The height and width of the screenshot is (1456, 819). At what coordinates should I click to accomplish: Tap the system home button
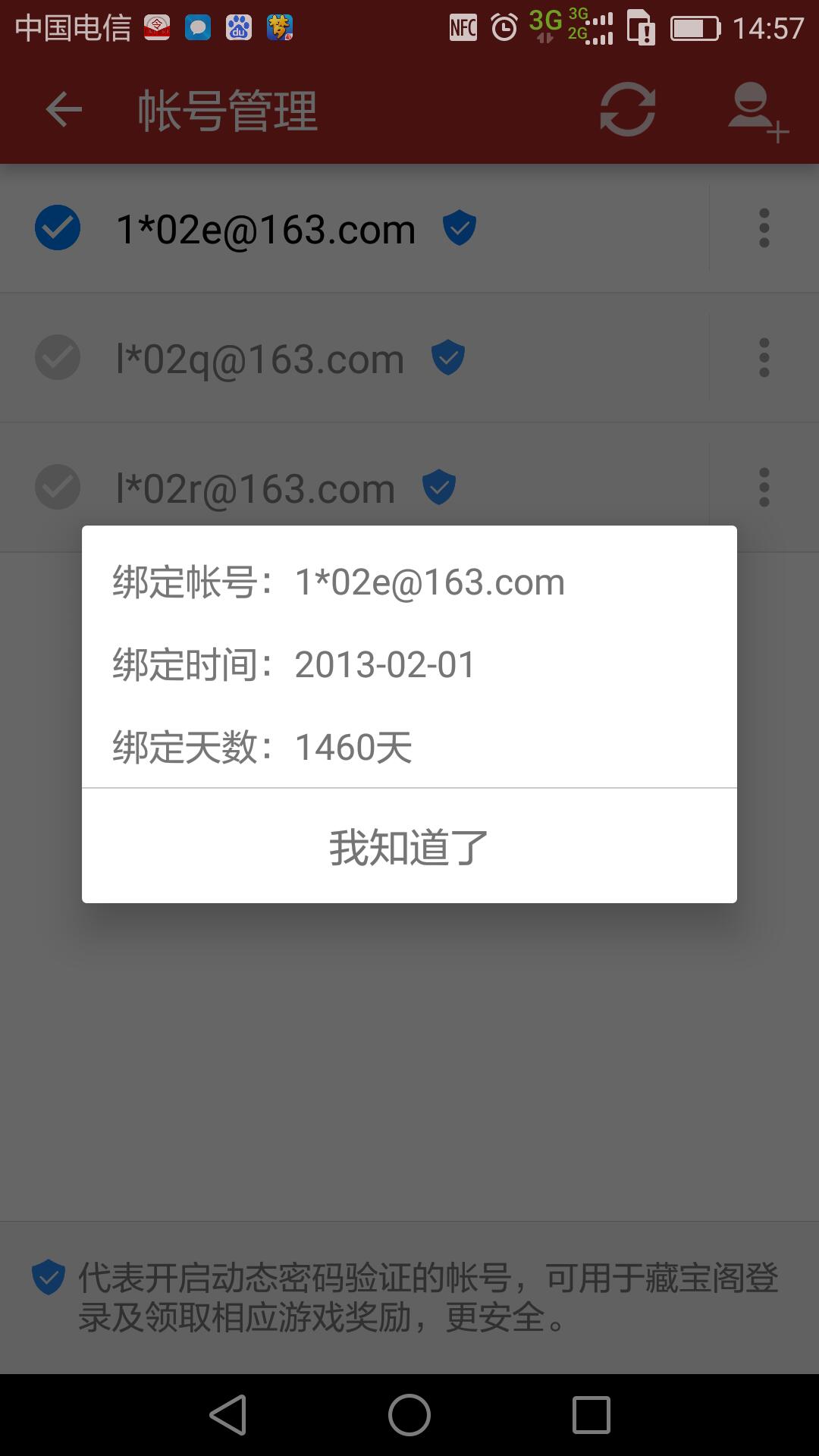click(x=409, y=1415)
